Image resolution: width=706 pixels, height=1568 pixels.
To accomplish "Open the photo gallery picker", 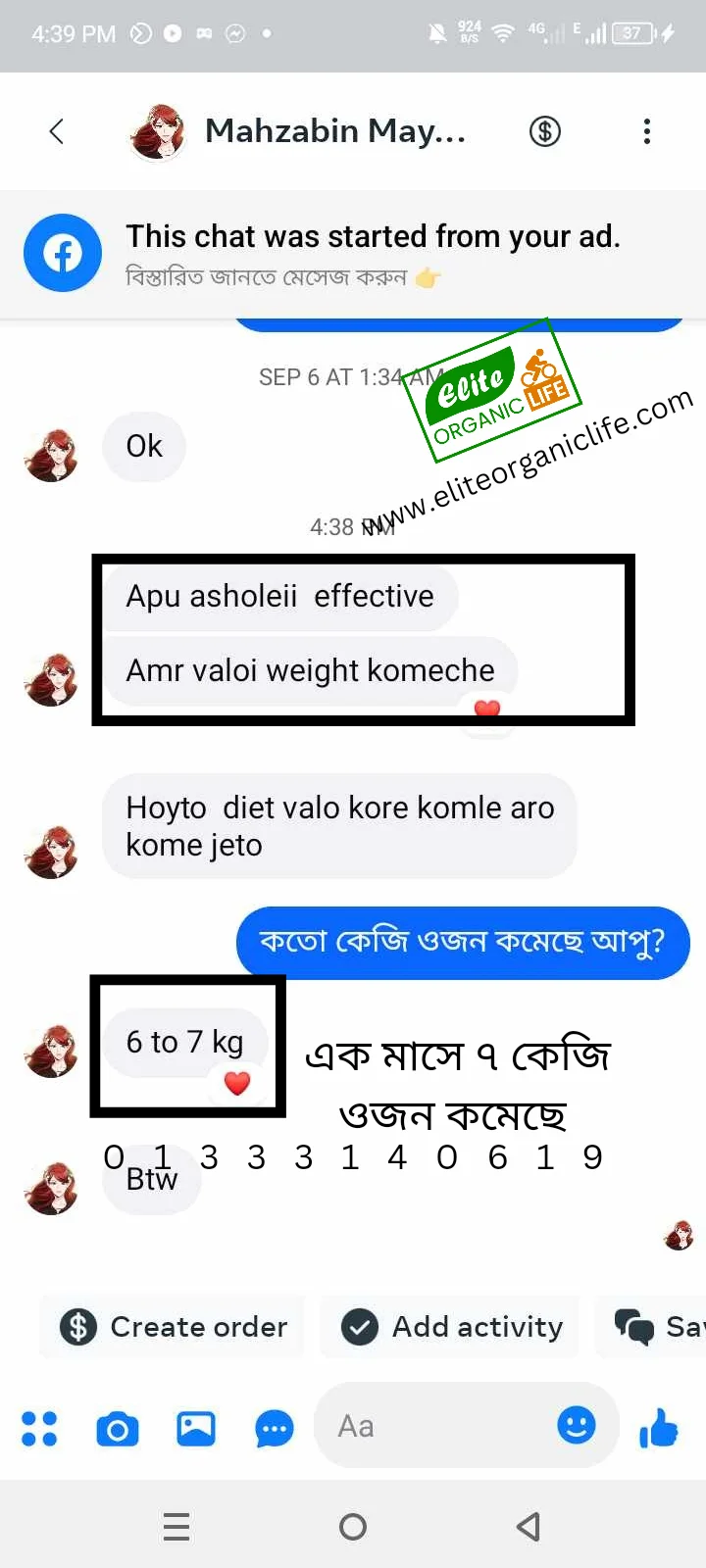I will tap(196, 1429).
